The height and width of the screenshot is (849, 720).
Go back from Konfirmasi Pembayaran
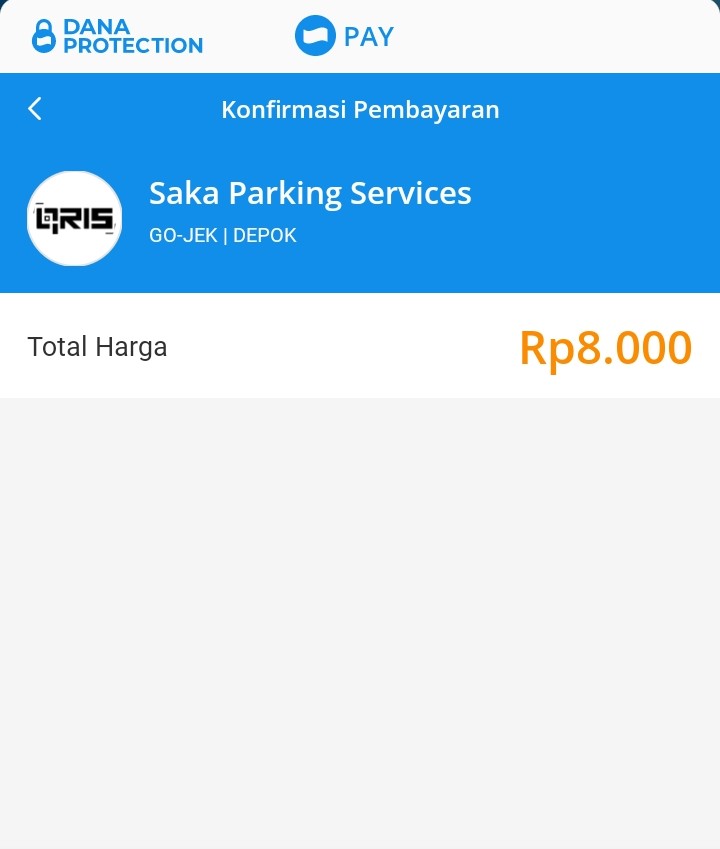click(x=35, y=109)
